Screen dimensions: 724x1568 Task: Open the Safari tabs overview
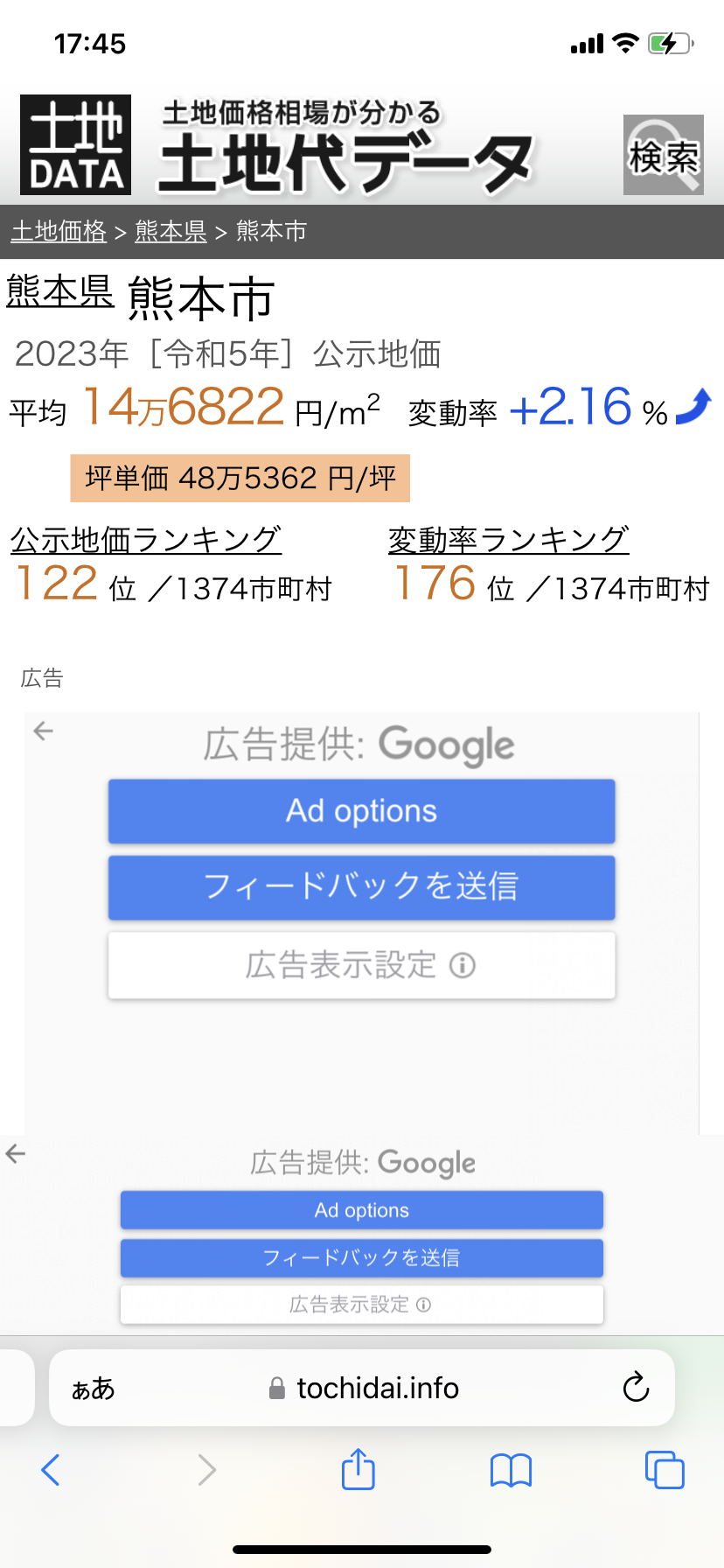pos(664,1470)
